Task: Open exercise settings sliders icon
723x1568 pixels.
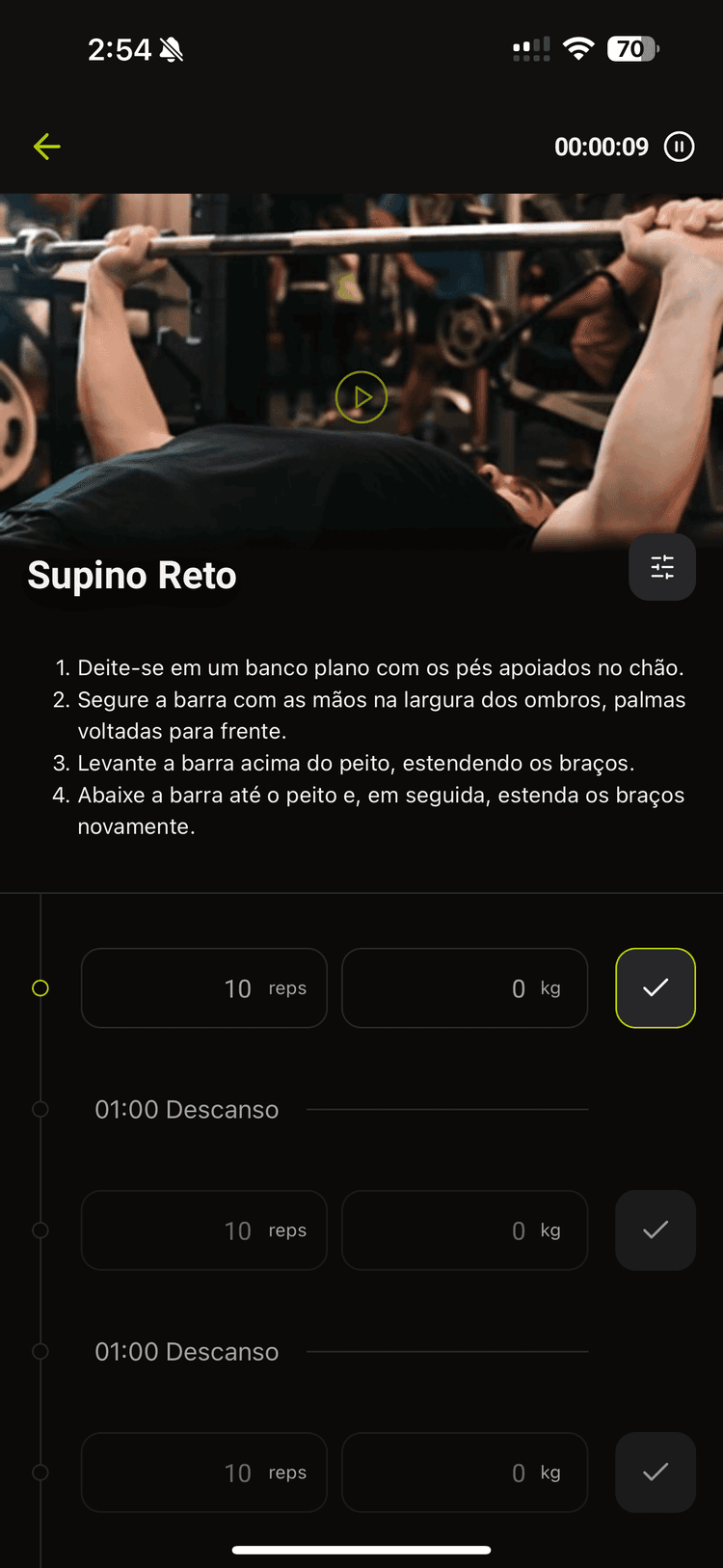Action: (662, 567)
